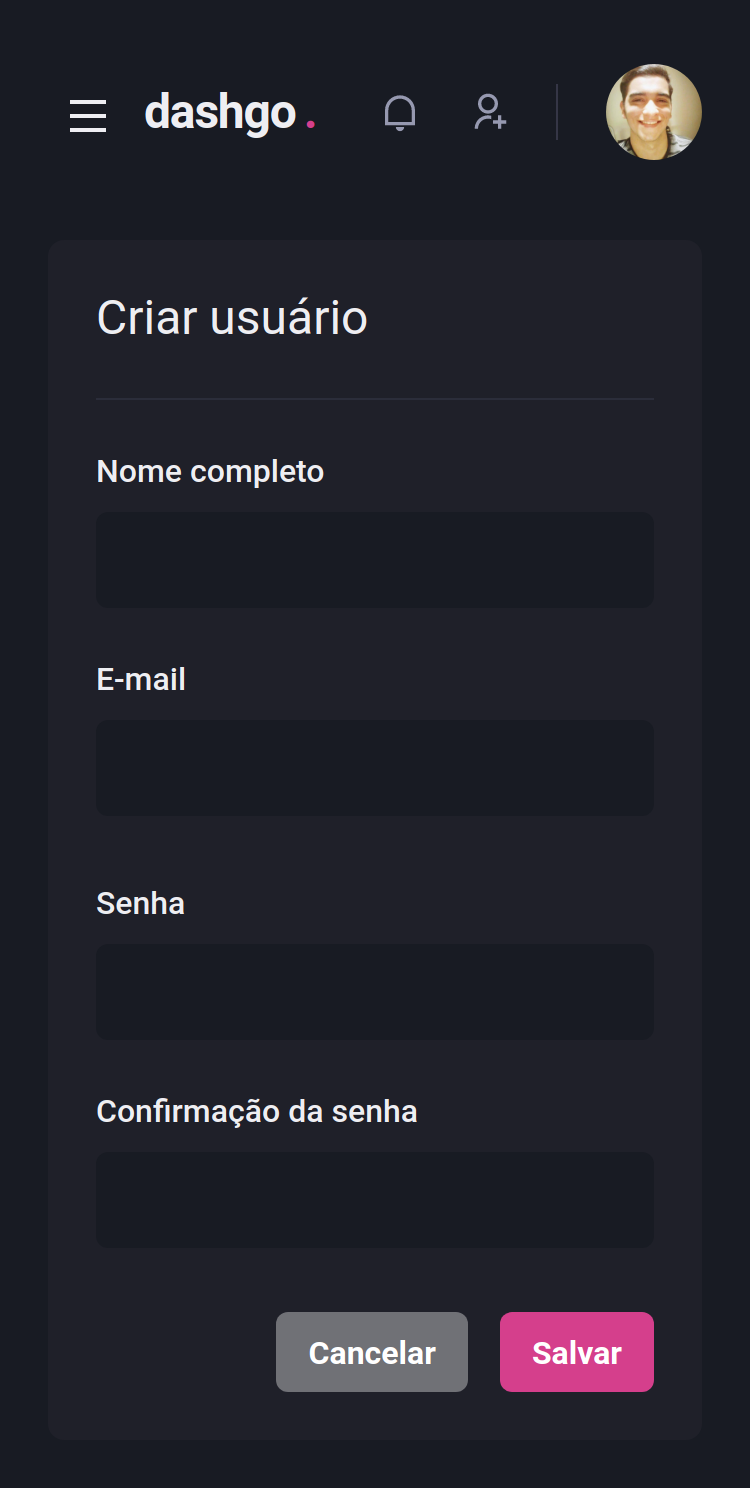The width and height of the screenshot is (750, 1488).
Task: Open the profile avatar
Action: [x=654, y=112]
